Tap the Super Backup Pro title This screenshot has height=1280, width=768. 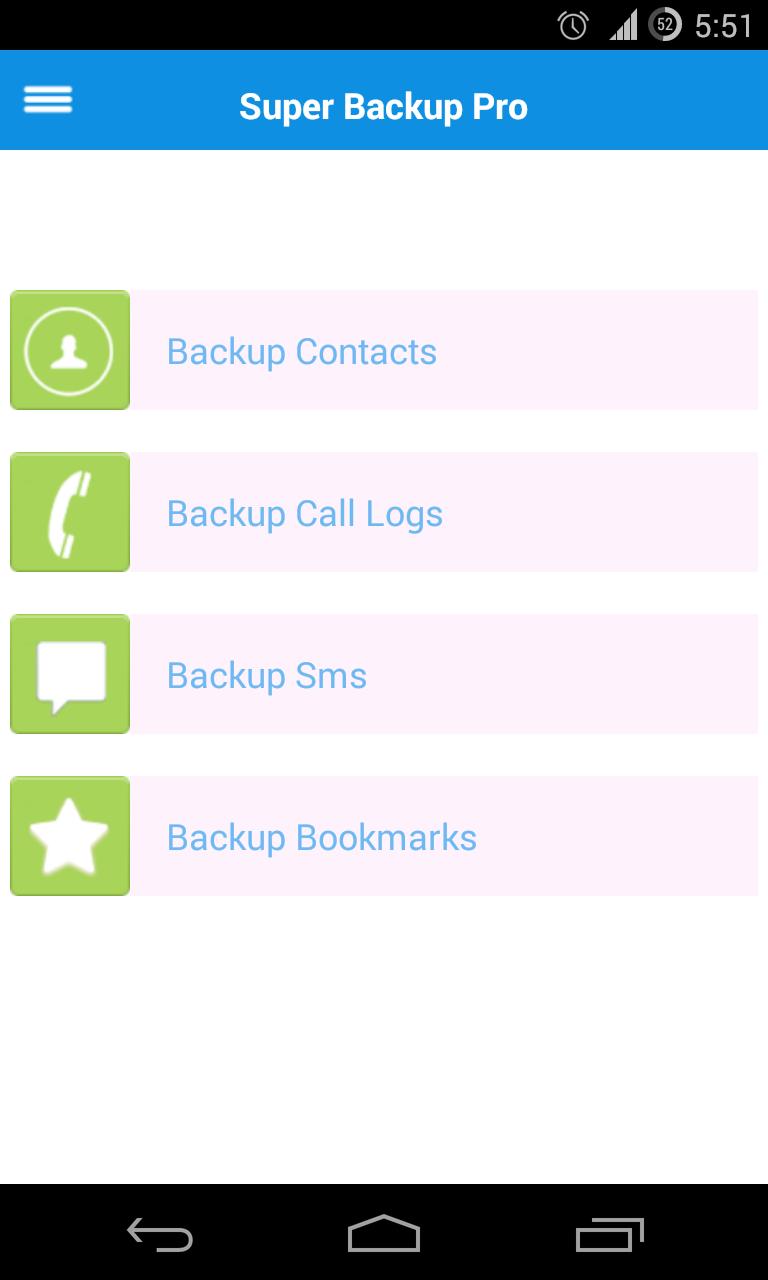(x=384, y=106)
